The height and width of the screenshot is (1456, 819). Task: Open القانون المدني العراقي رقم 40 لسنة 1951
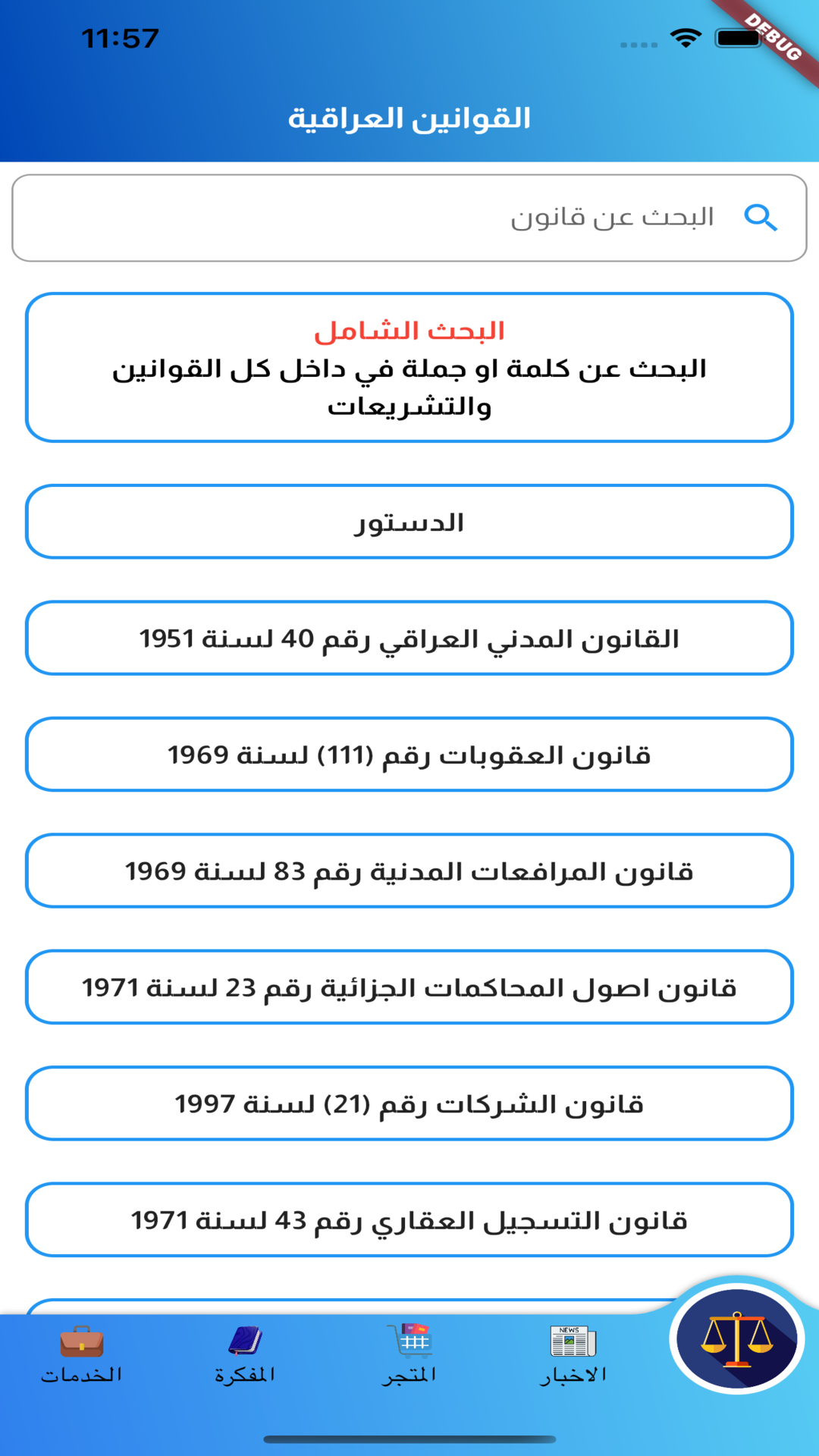pyautogui.click(x=409, y=639)
